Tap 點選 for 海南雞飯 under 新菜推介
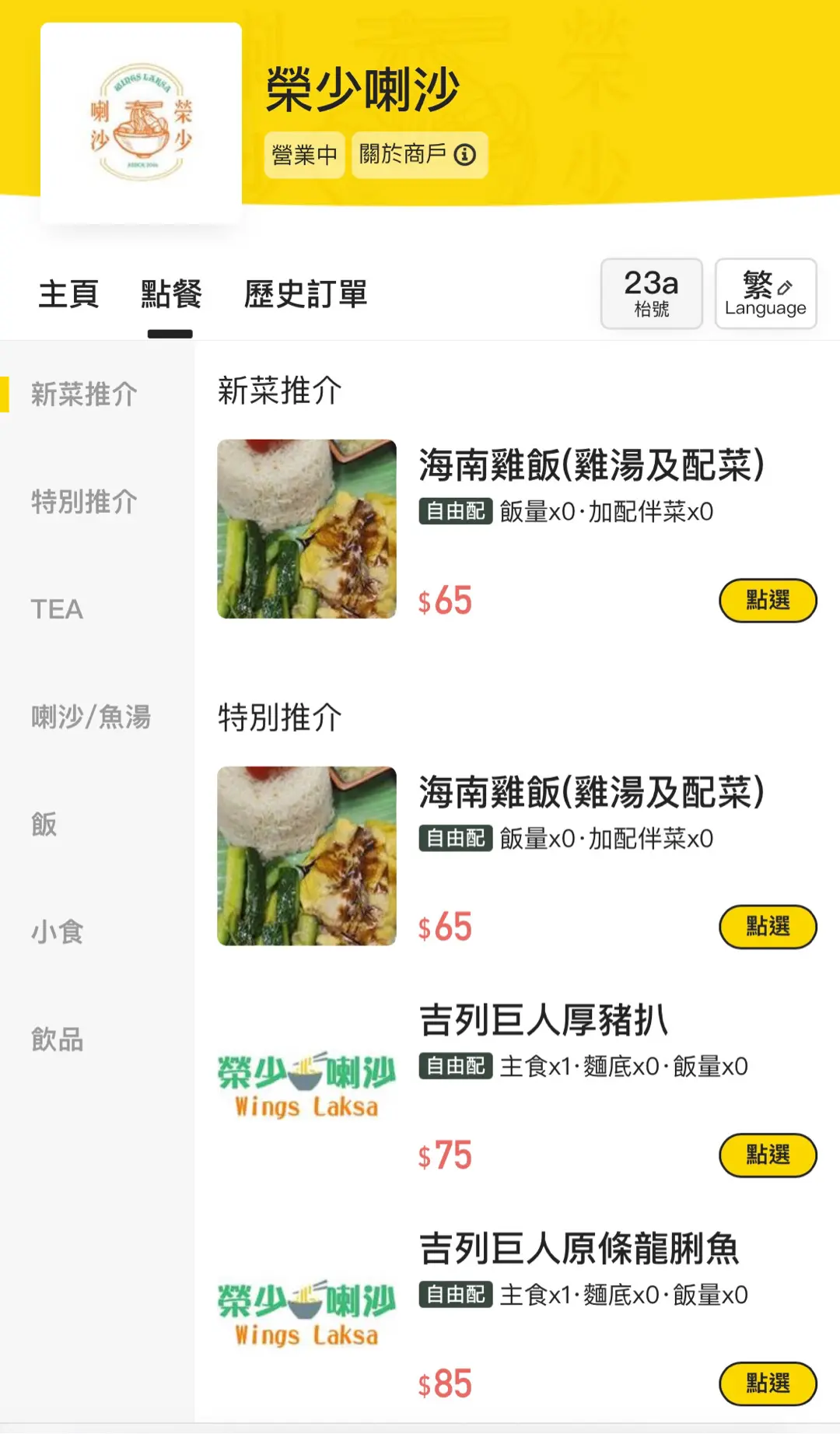Screen dimensions: 840x1434 (768, 601)
